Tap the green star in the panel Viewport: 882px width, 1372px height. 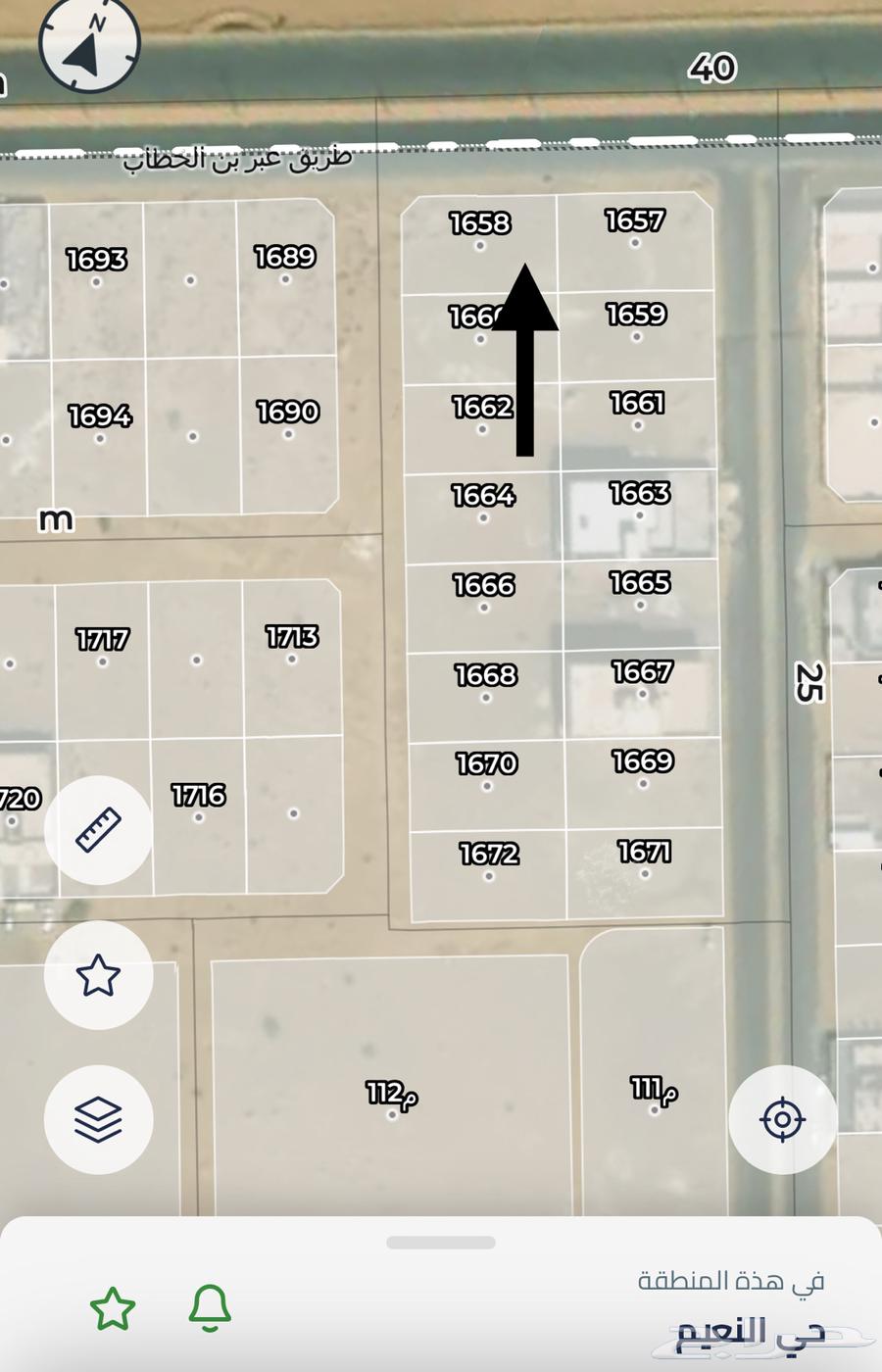pyautogui.click(x=113, y=1309)
